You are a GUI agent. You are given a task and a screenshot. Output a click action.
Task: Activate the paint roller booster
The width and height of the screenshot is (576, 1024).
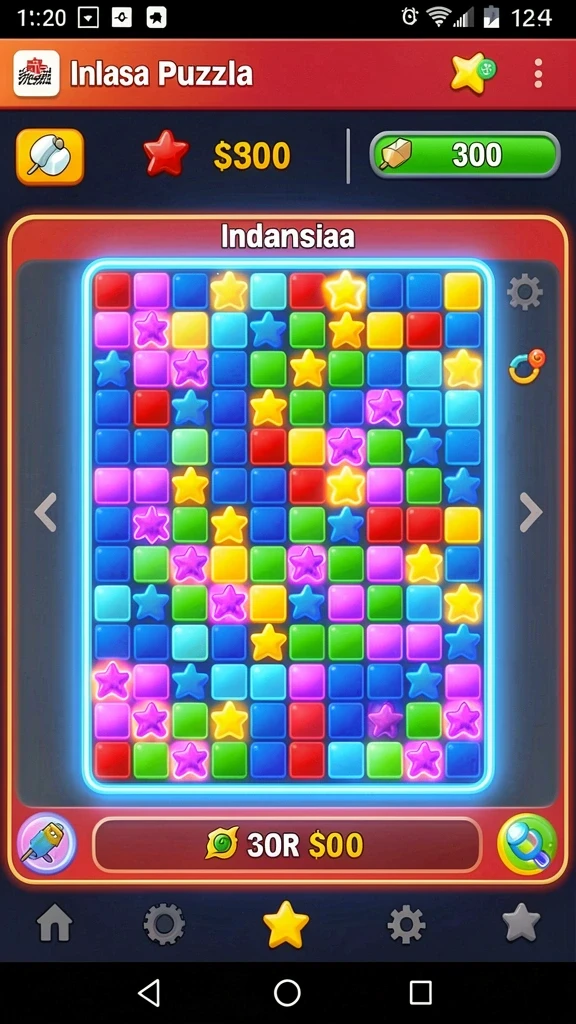(x=46, y=843)
